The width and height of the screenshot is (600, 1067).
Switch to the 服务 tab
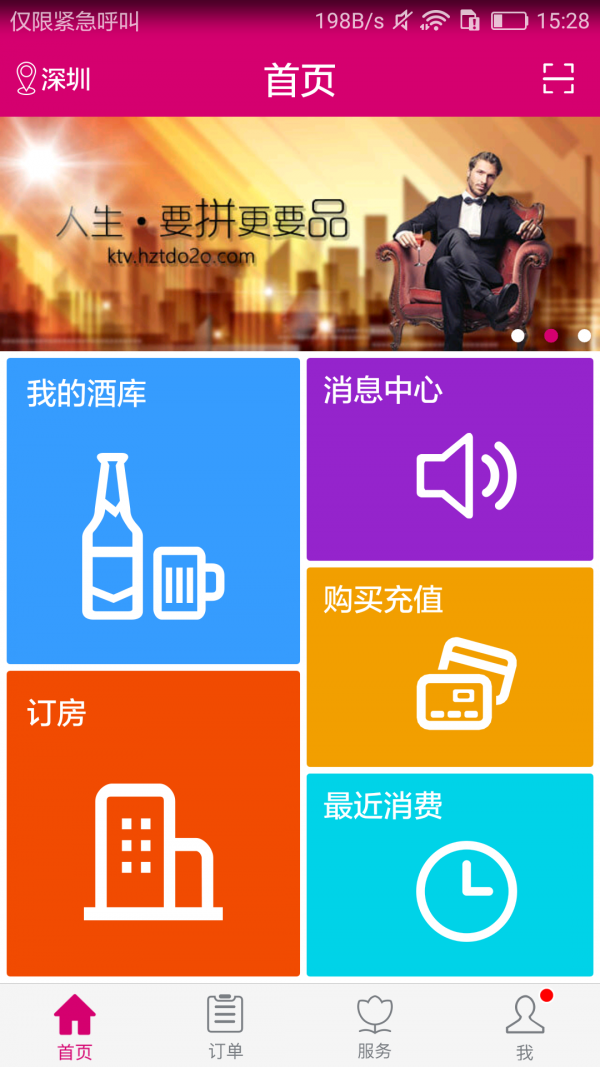tap(375, 1026)
